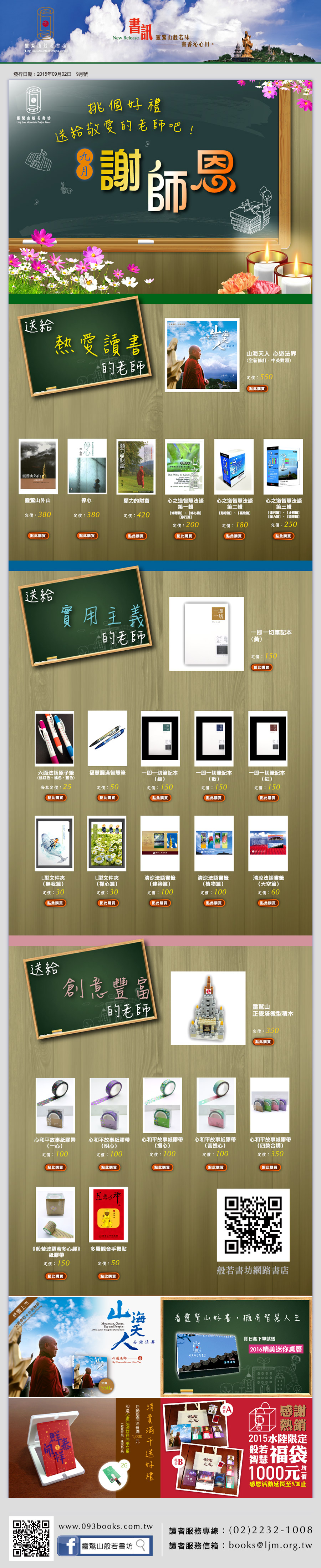The height and width of the screenshot is (1568, 321).
Task: Buy the 山海天人 心遊法界 book
Action: 256,388
